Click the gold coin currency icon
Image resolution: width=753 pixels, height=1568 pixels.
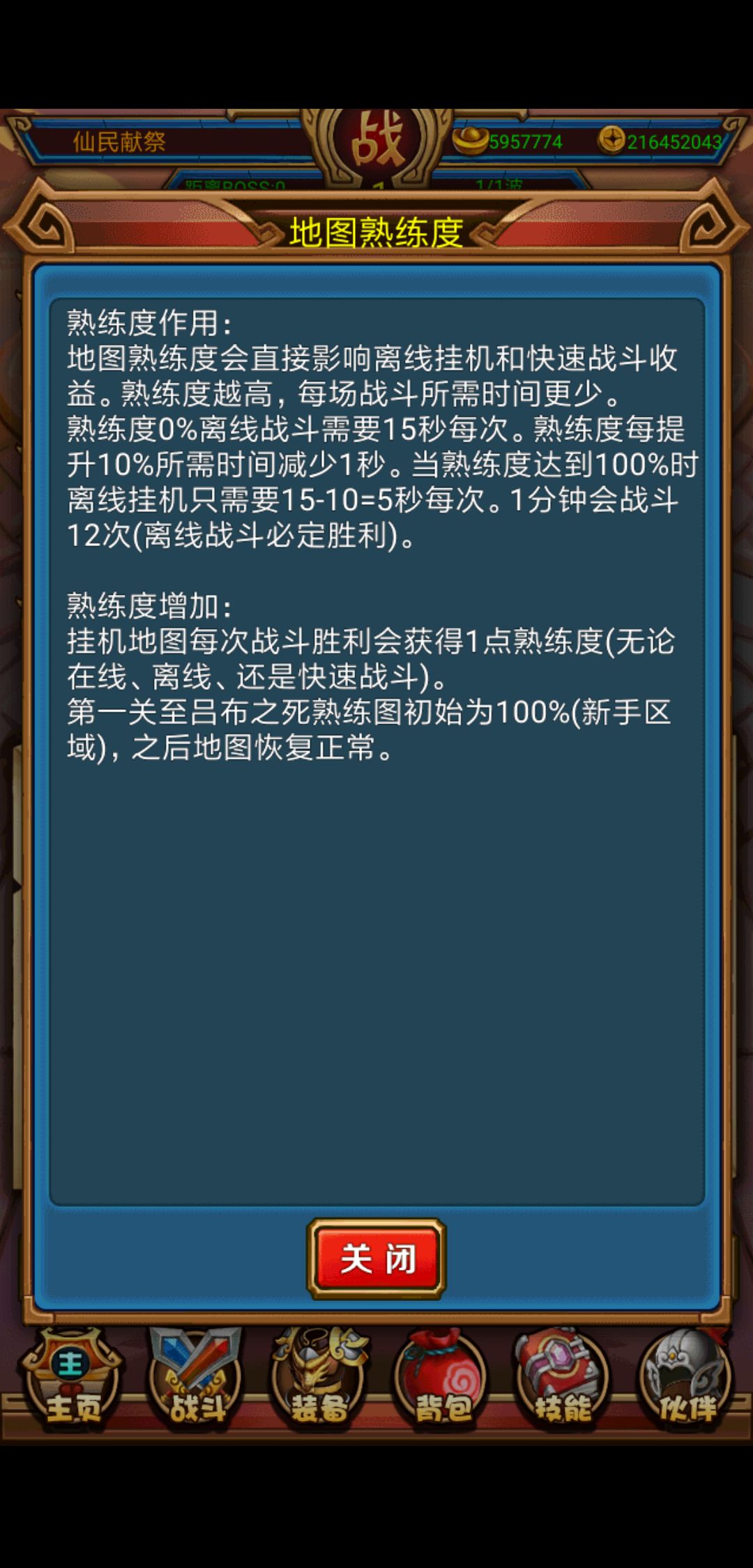pyautogui.click(x=471, y=143)
